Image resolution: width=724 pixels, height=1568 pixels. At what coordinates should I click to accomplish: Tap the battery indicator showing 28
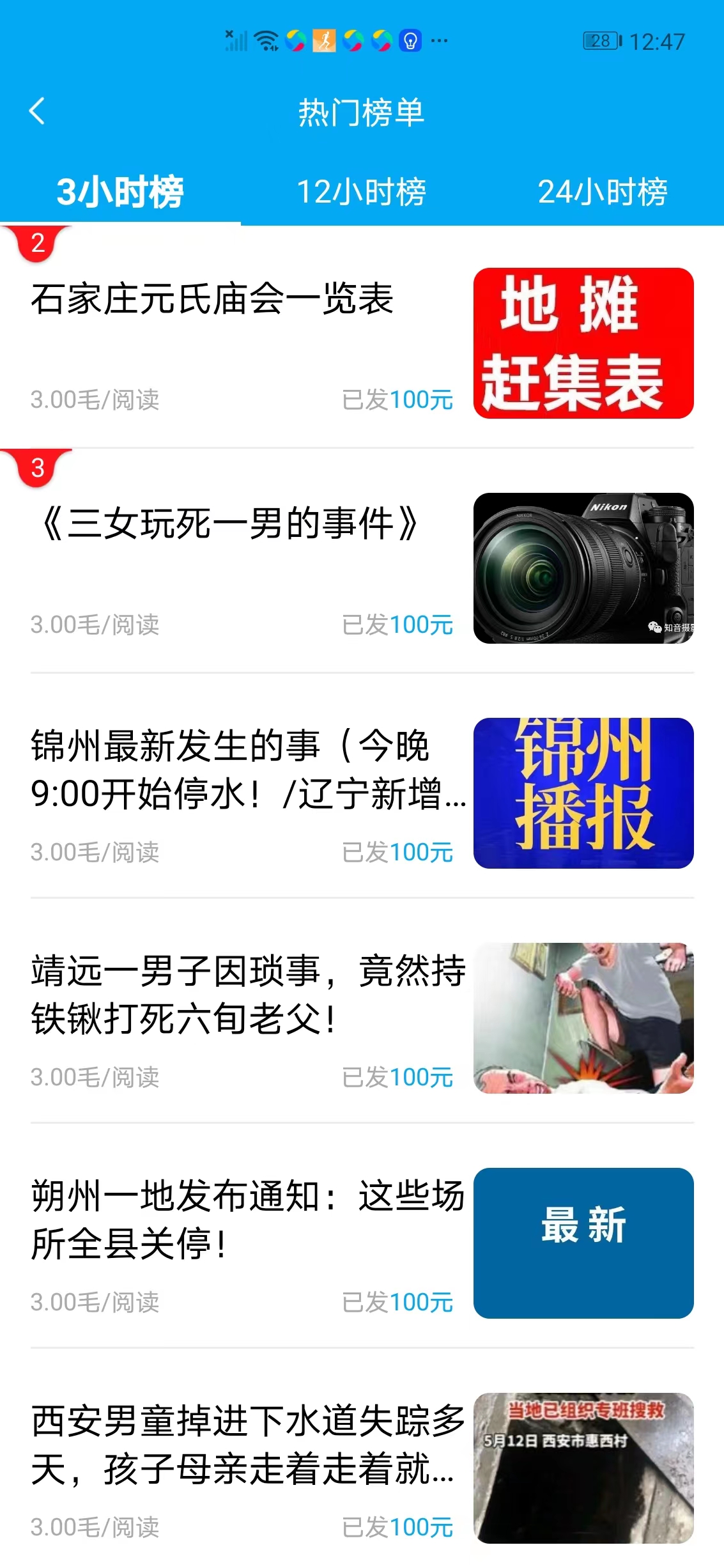coord(599,40)
